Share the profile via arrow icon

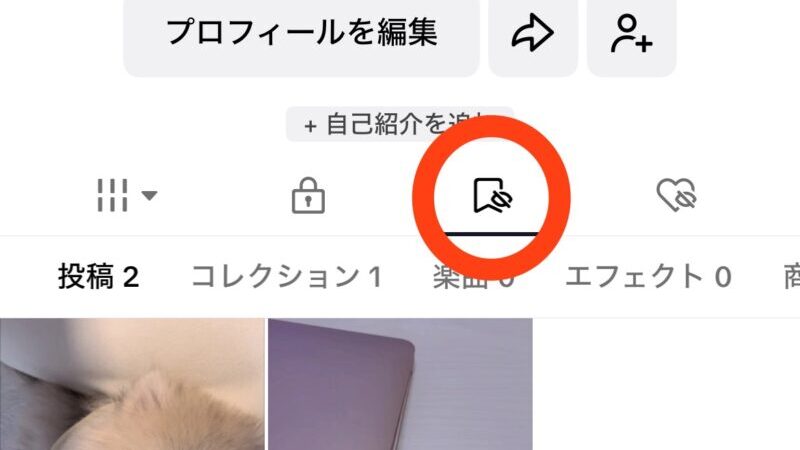click(x=533, y=33)
